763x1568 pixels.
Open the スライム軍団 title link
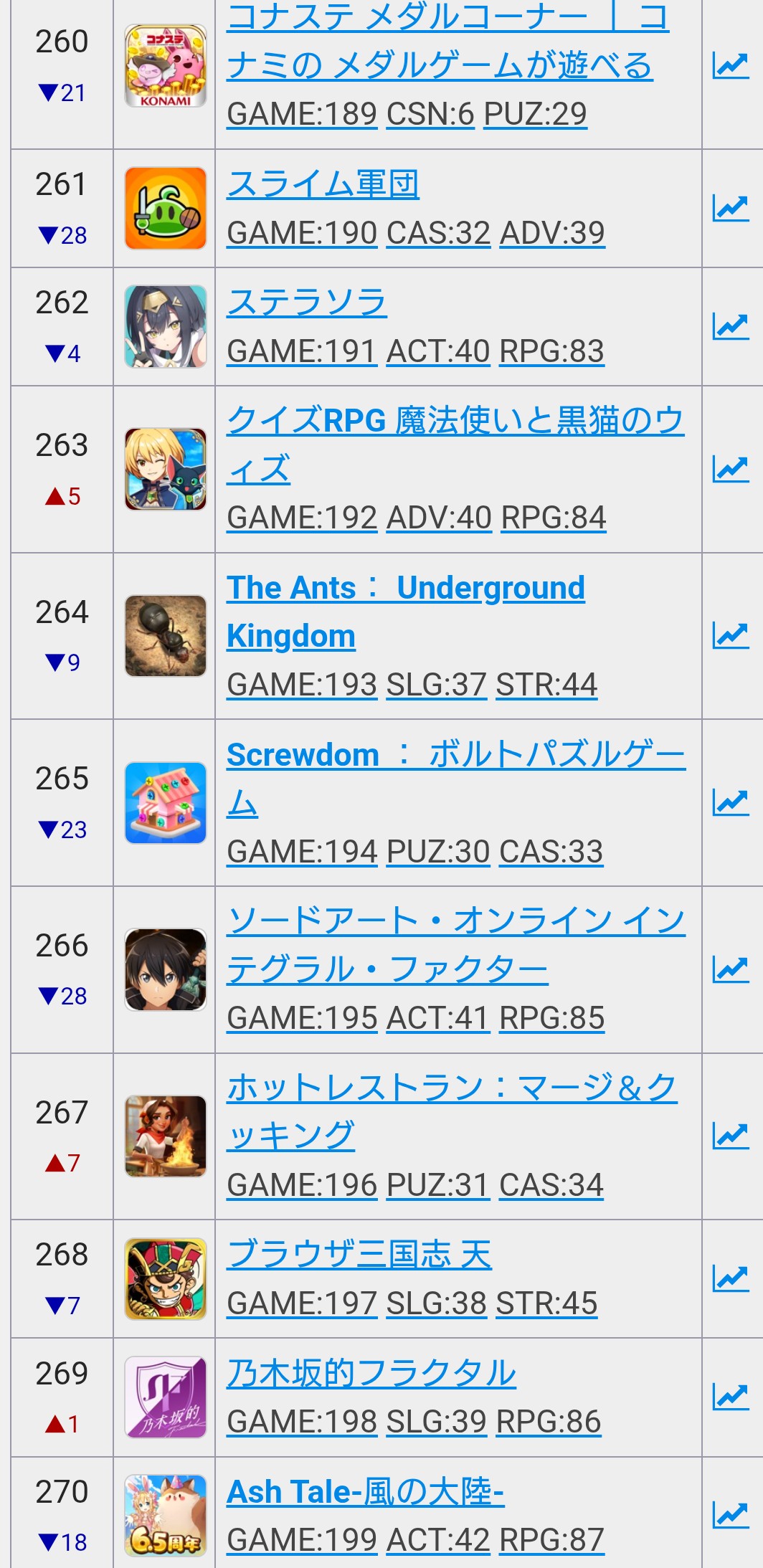(323, 184)
